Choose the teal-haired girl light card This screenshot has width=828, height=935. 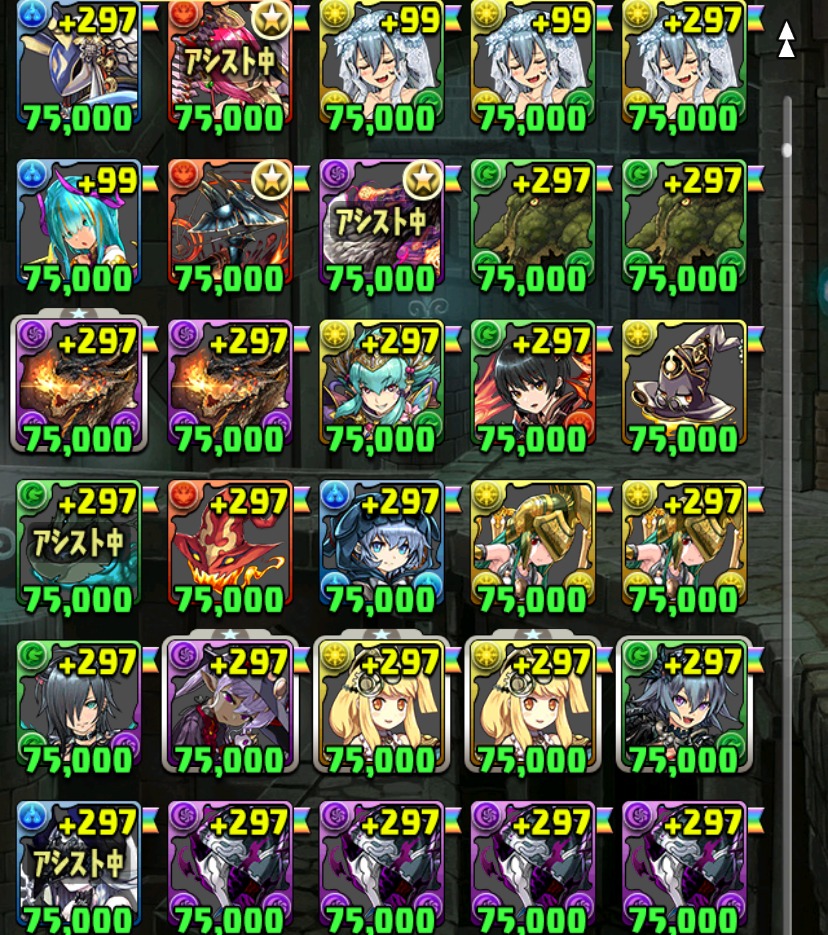click(x=382, y=385)
